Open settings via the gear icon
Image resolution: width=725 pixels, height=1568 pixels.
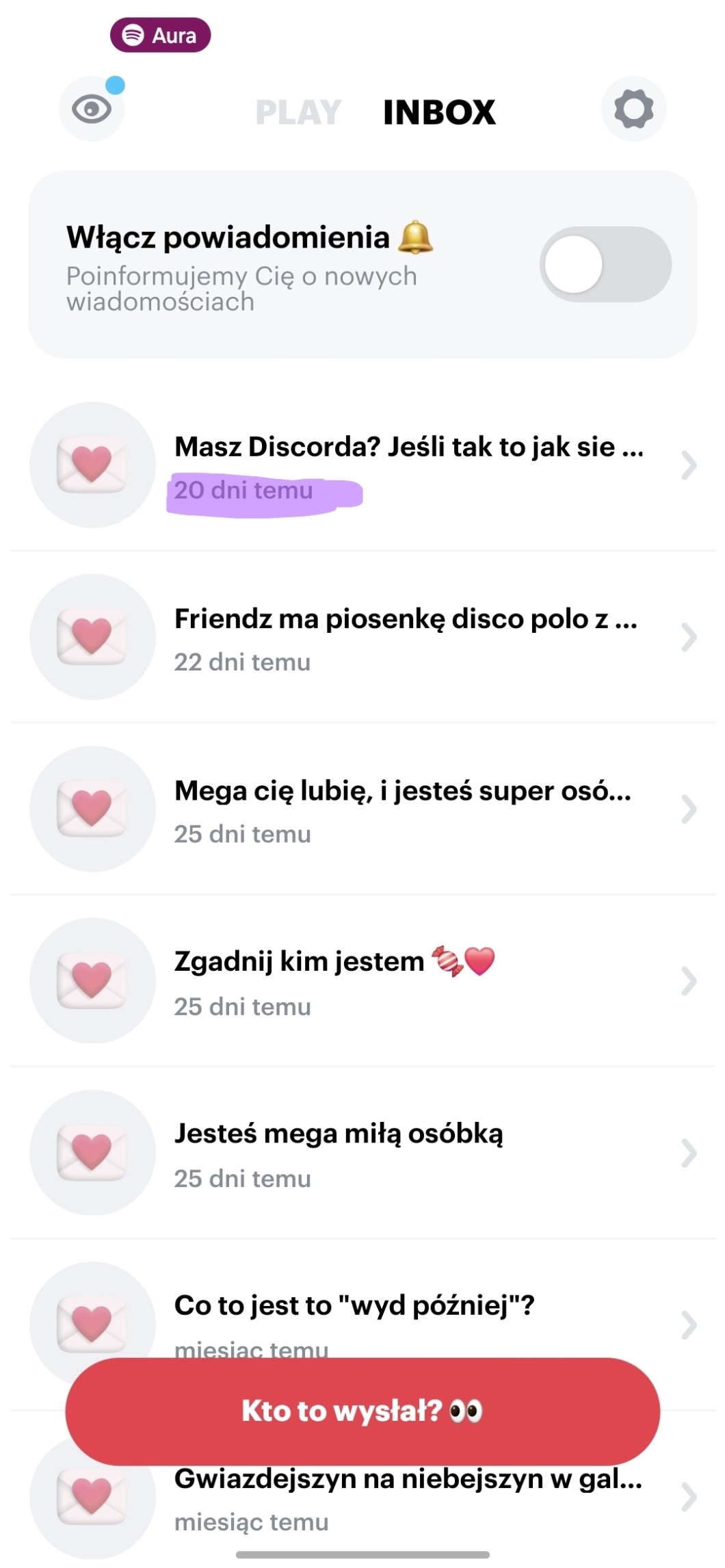click(633, 109)
